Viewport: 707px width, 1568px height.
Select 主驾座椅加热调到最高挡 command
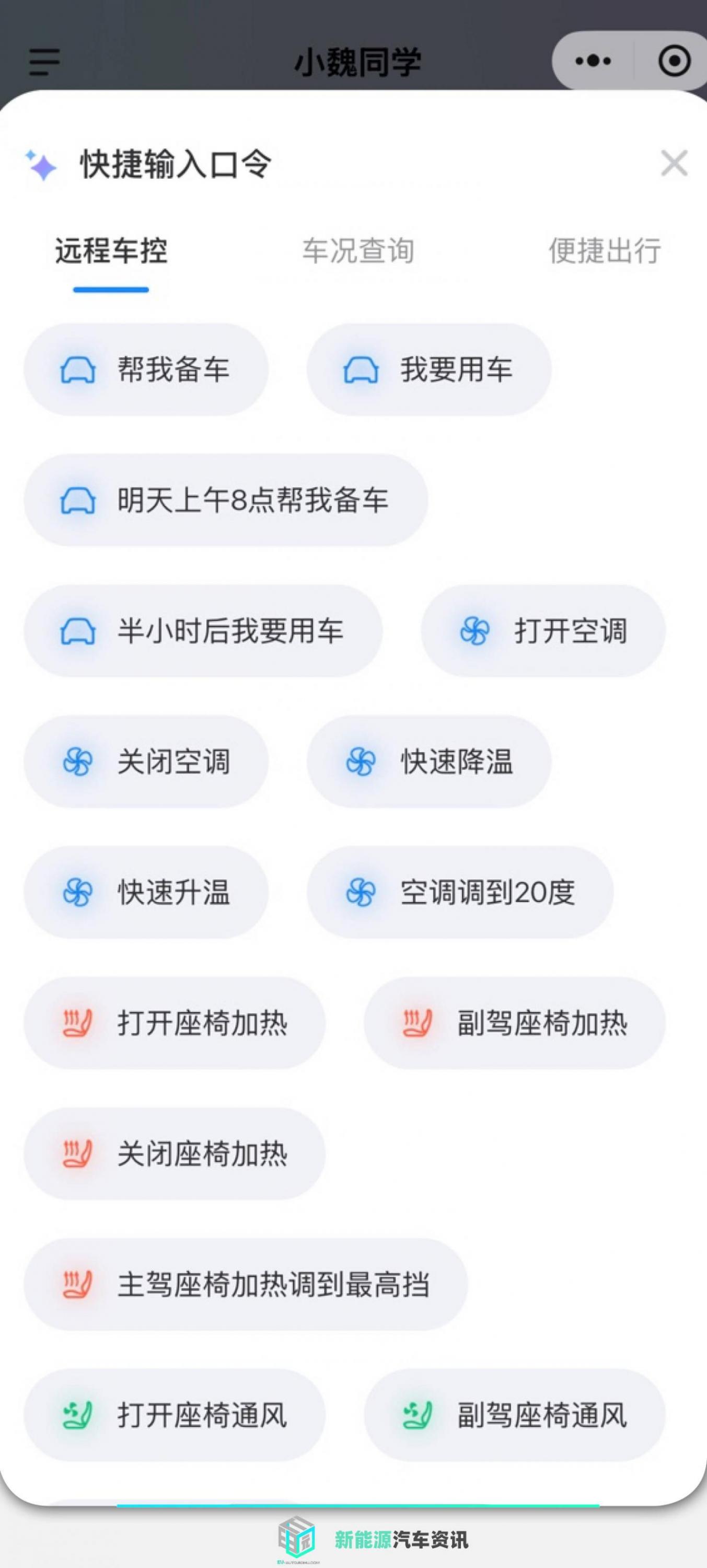pyautogui.click(x=245, y=1285)
